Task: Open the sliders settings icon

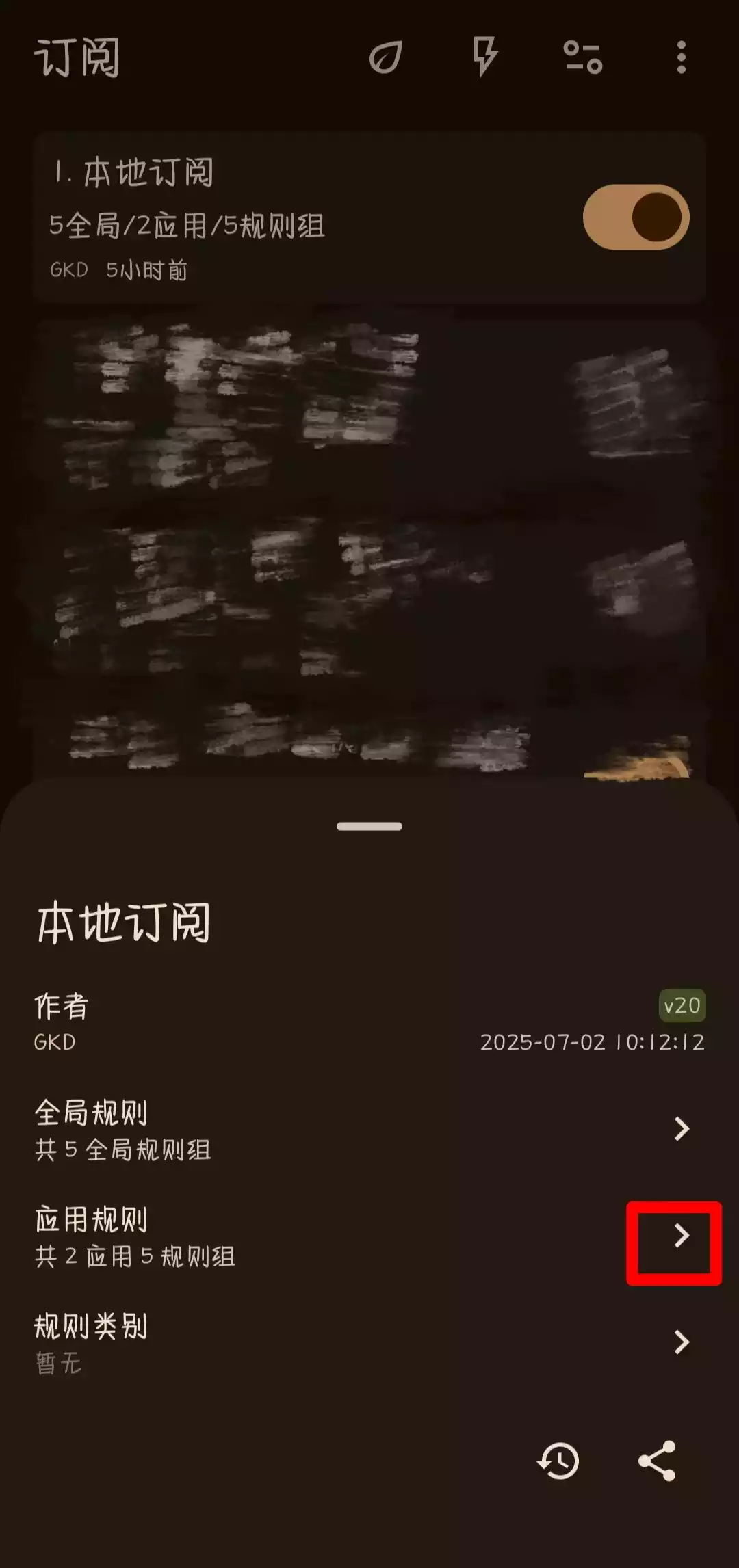Action: point(583,57)
